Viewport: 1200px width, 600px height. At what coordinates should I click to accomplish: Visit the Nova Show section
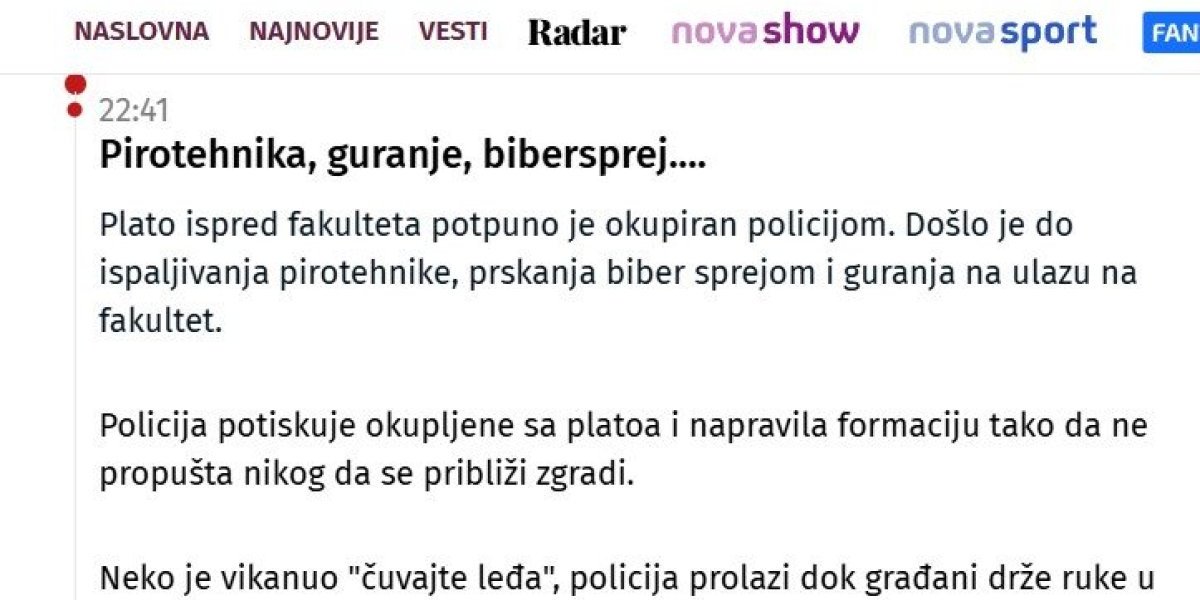765,32
